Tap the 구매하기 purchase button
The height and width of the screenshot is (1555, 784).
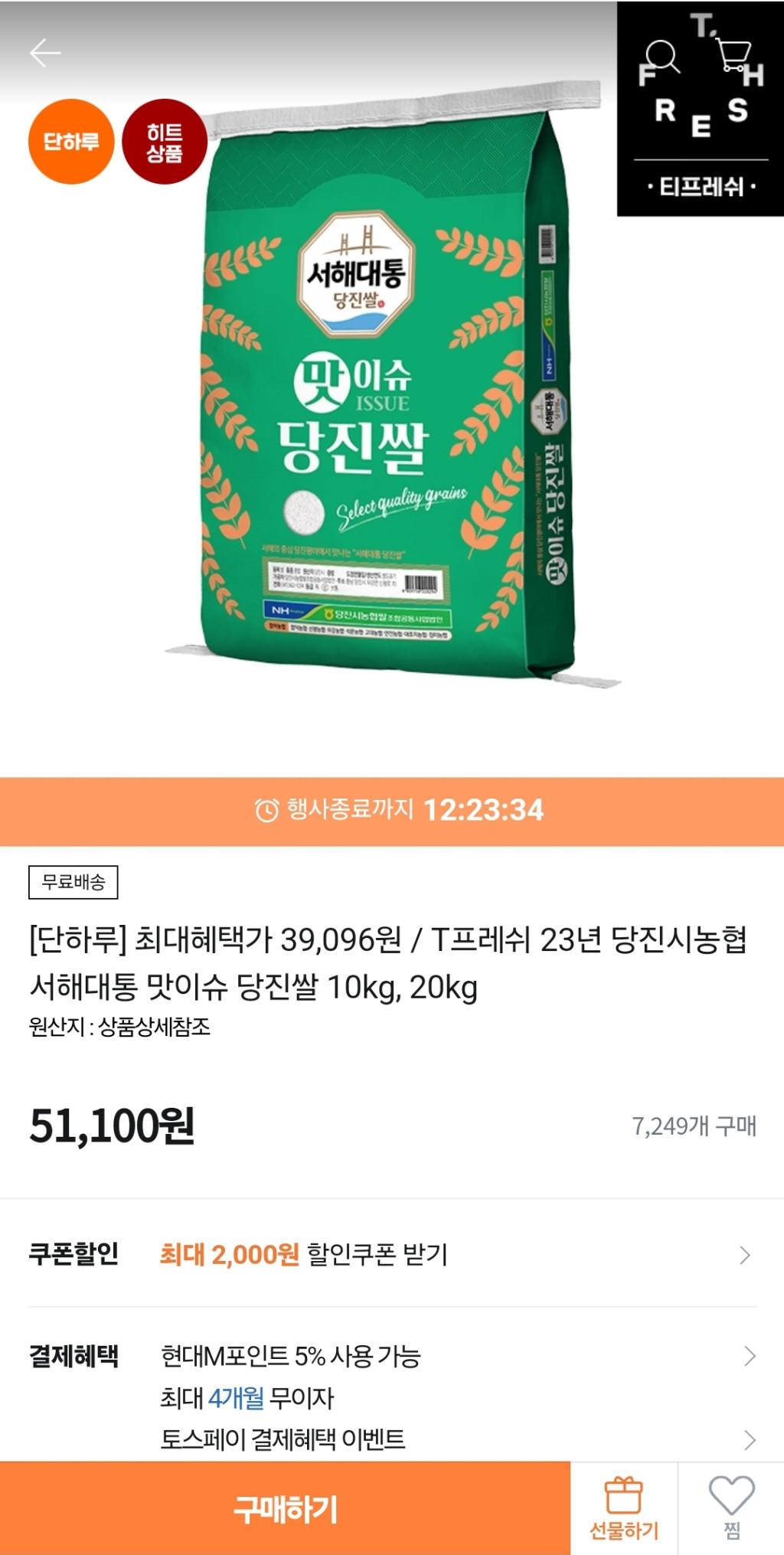click(285, 1509)
